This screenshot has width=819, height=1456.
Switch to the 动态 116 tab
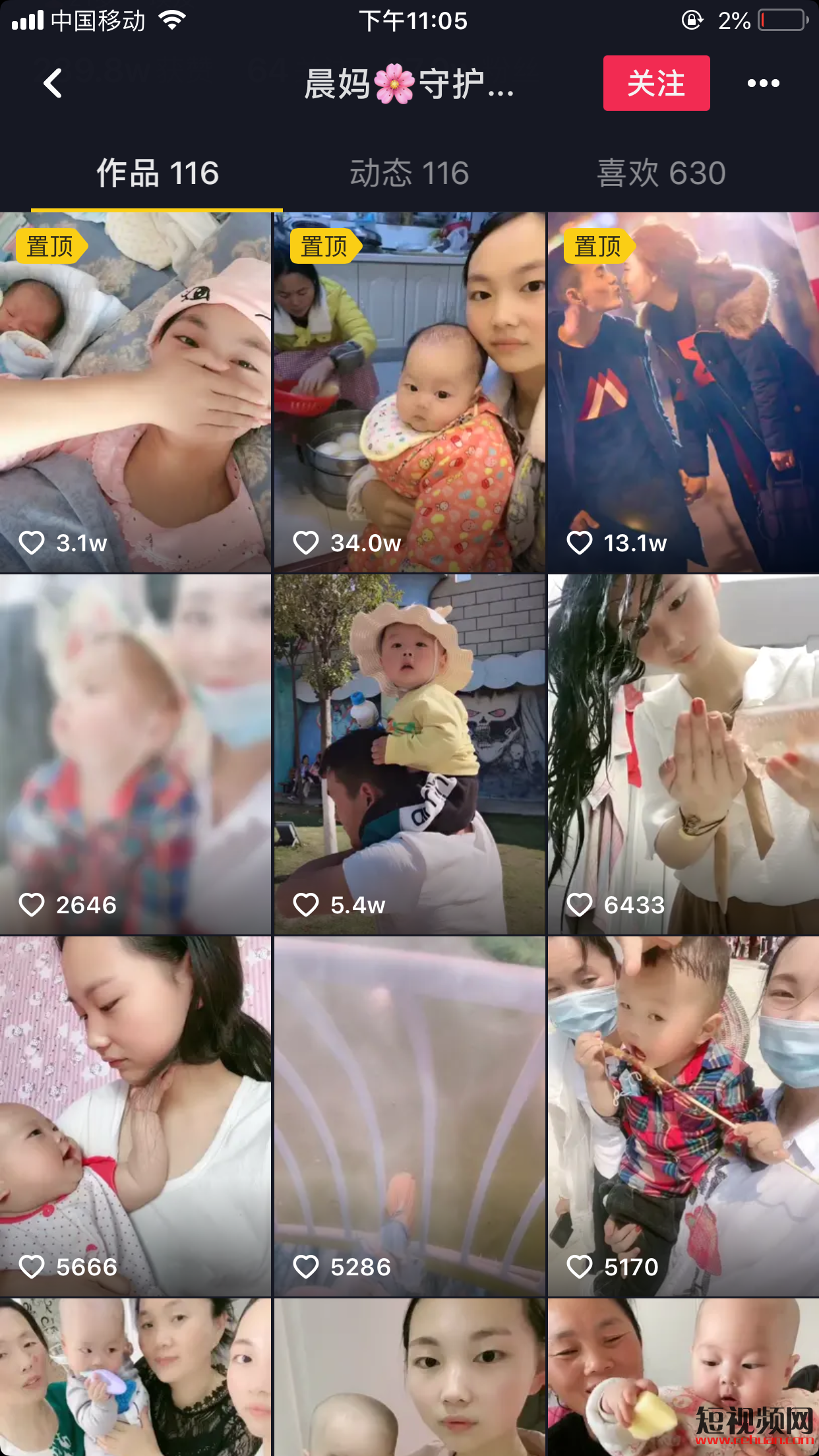pyautogui.click(x=409, y=173)
